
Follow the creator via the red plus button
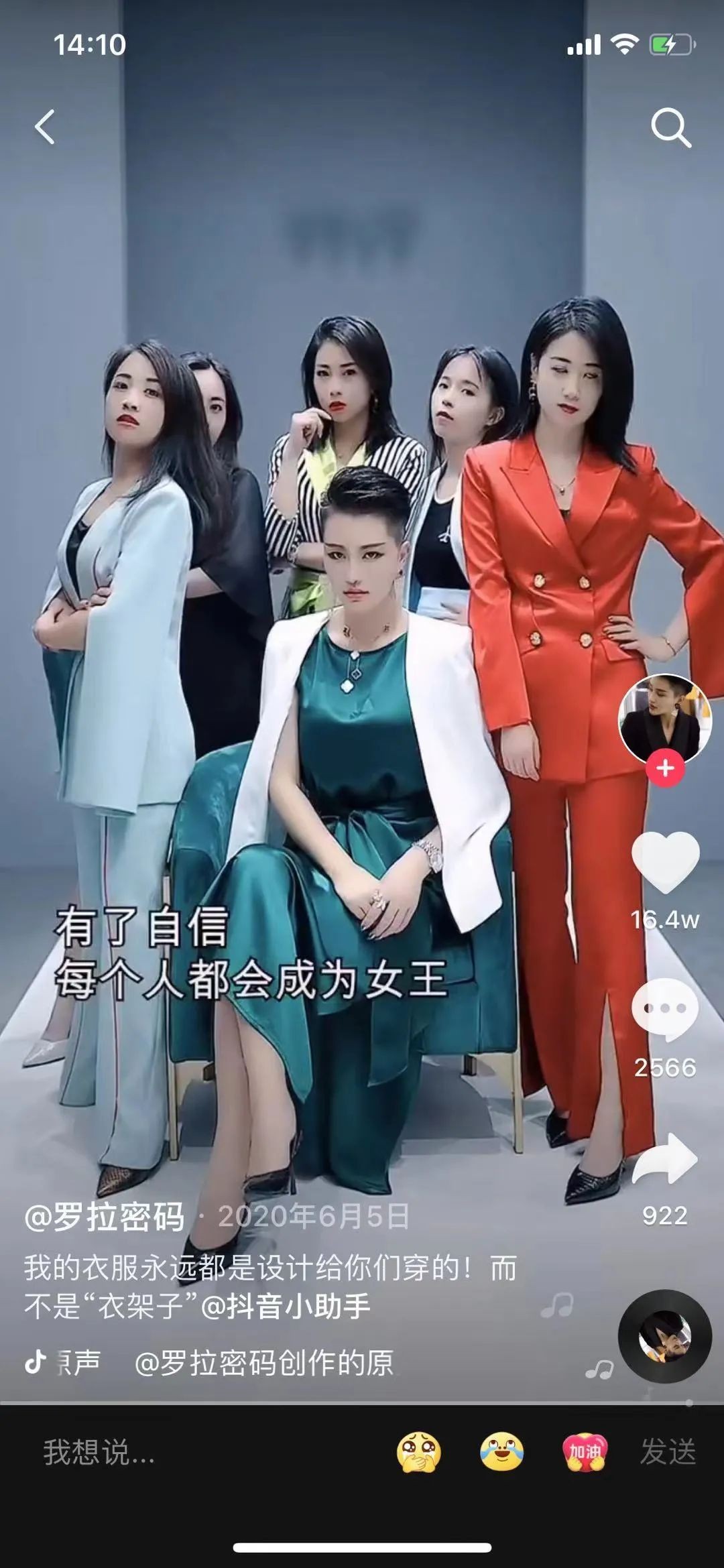665,767
